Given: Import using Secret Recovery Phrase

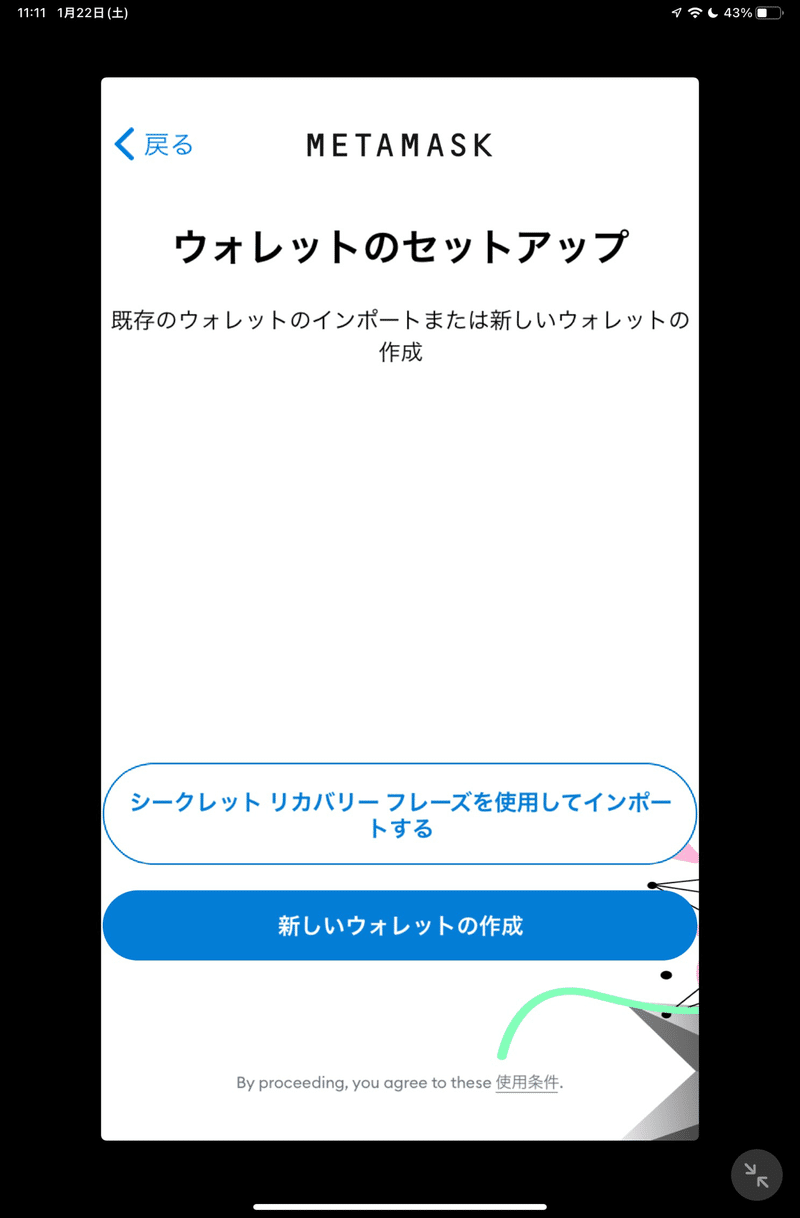Looking at the screenshot, I should pyautogui.click(x=399, y=814).
